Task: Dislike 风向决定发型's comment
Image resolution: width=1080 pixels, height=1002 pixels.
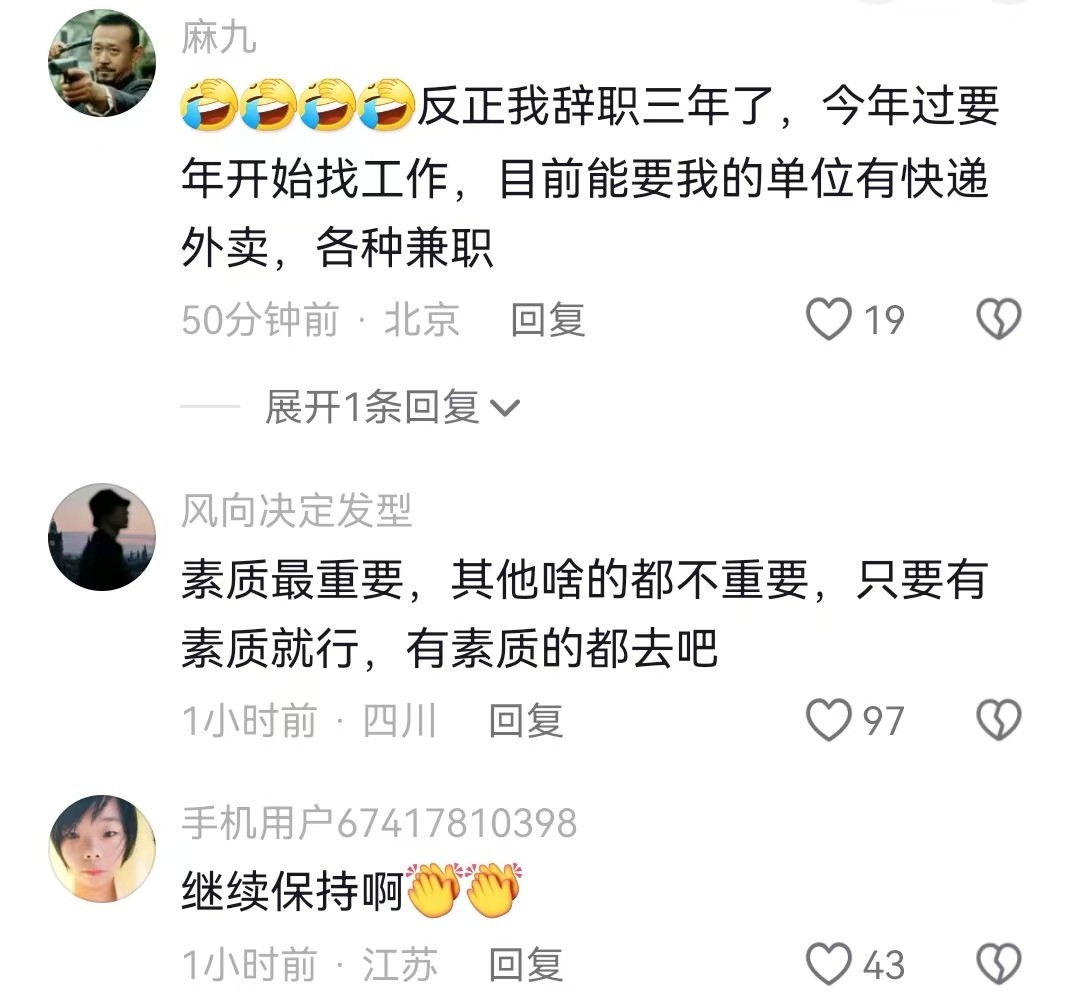Action: 997,720
